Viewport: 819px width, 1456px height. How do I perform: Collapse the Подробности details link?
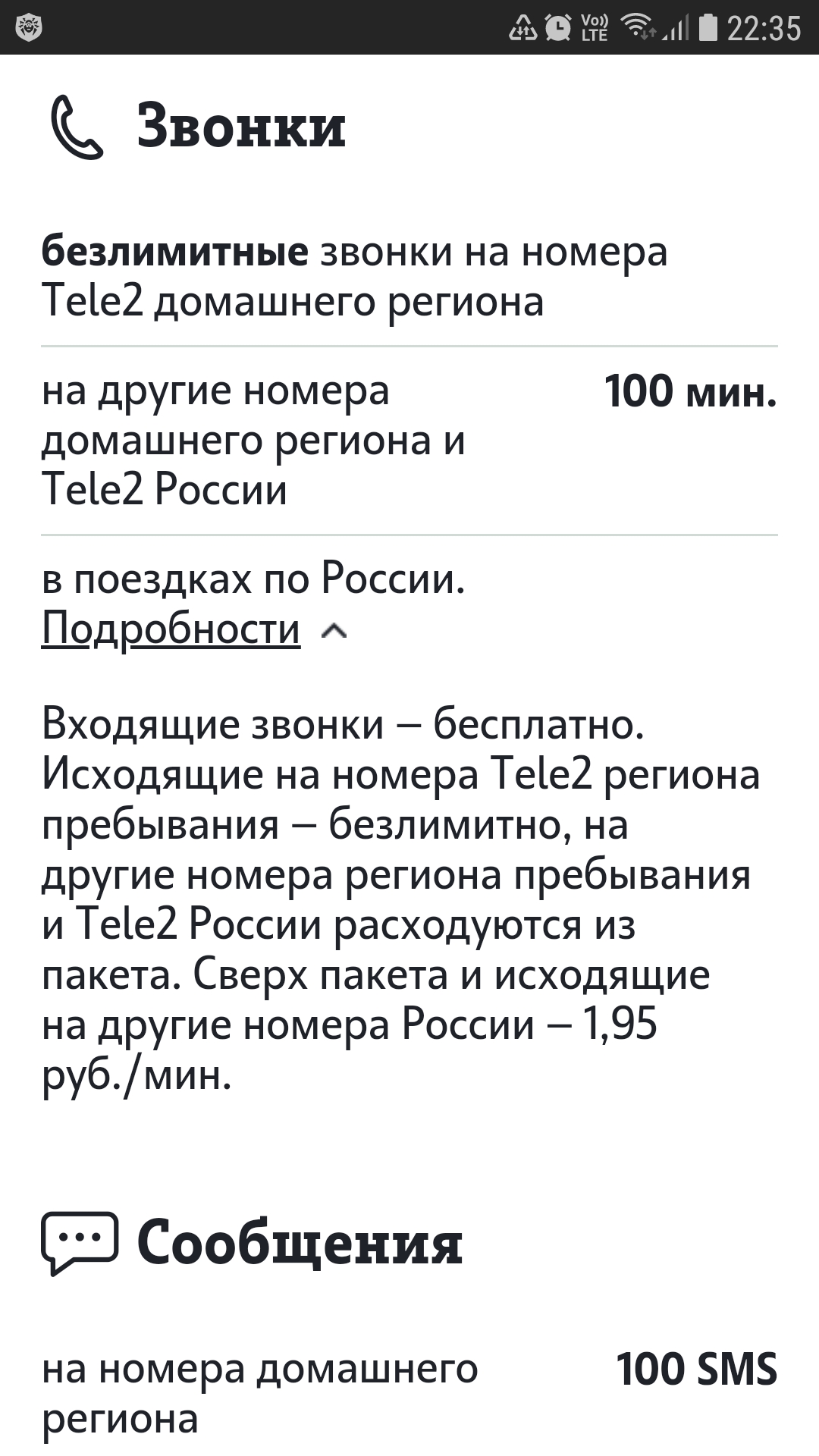(x=171, y=629)
